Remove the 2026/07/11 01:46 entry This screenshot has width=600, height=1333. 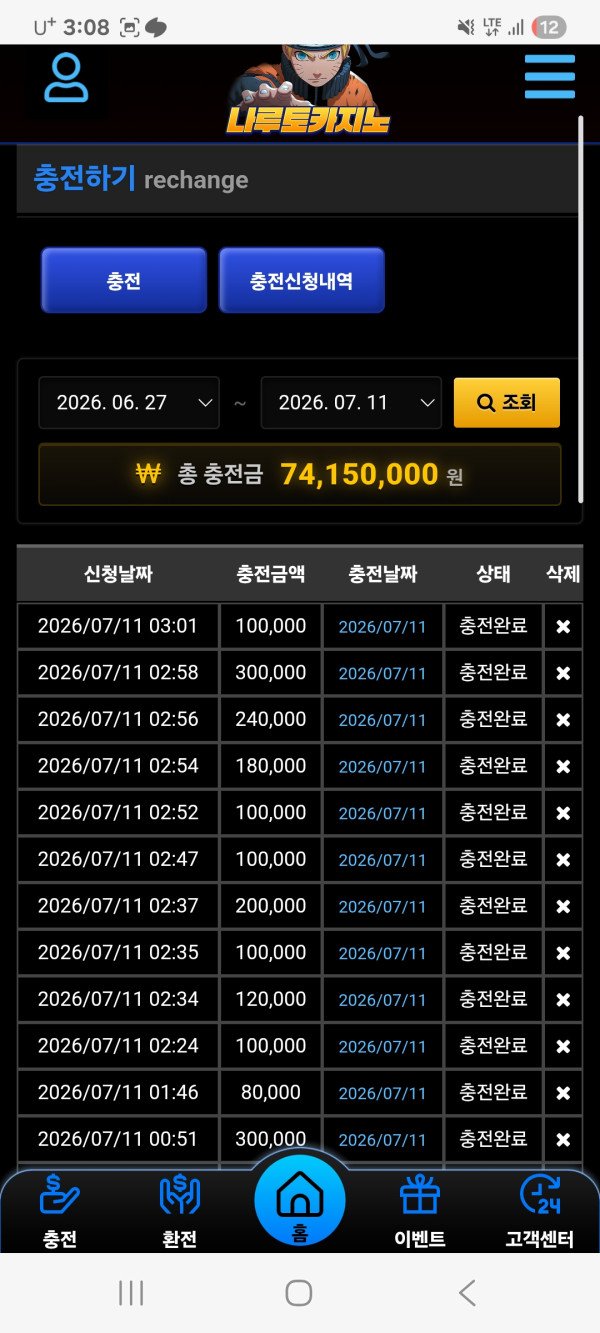(563, 1093)
